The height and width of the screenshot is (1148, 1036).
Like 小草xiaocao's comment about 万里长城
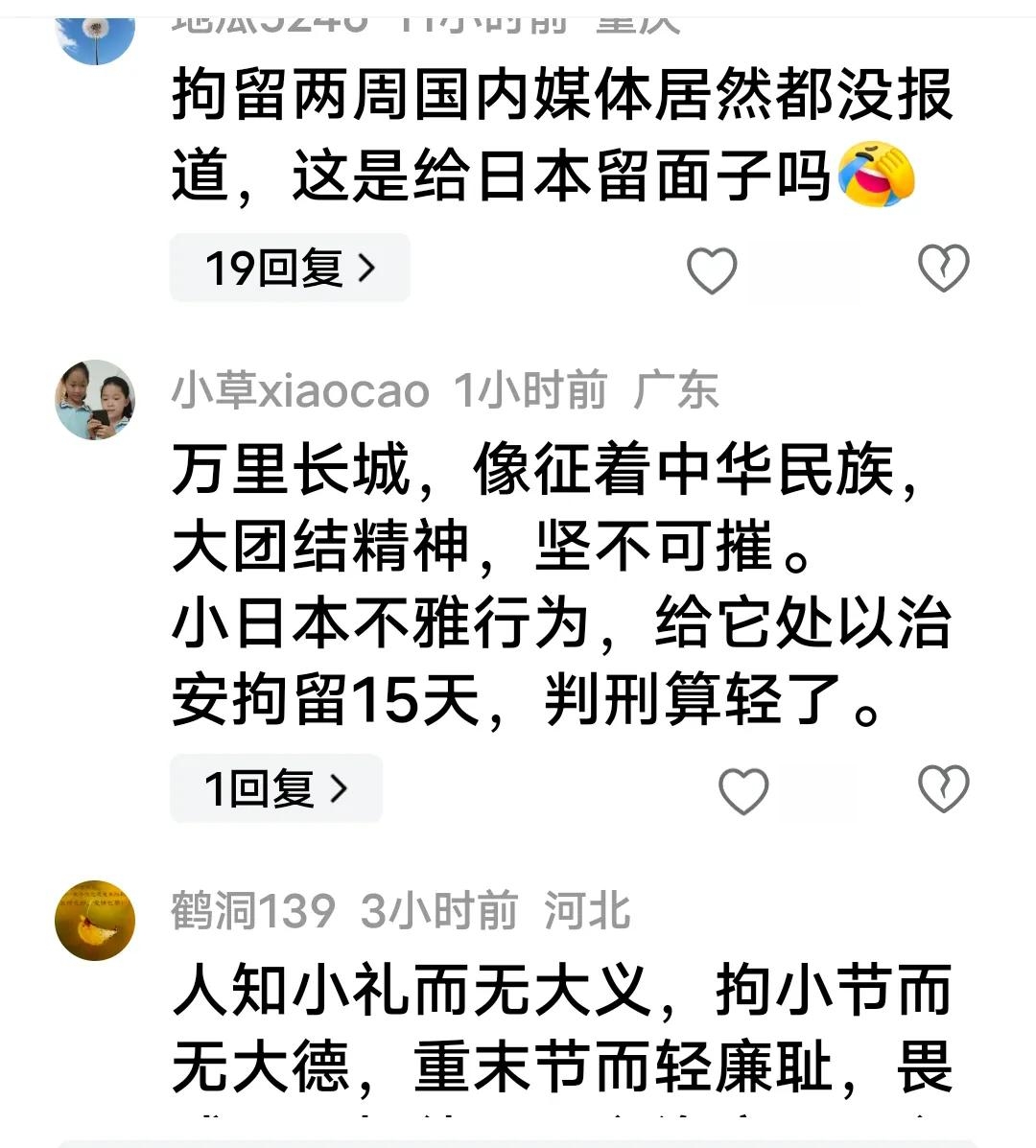(743, 791)
